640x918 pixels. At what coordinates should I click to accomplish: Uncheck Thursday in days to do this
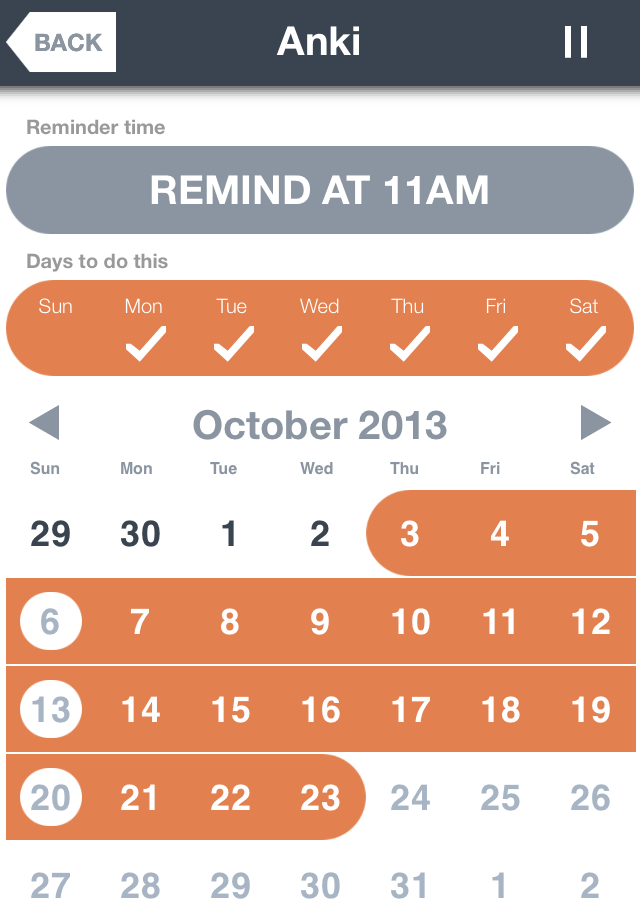407,330
